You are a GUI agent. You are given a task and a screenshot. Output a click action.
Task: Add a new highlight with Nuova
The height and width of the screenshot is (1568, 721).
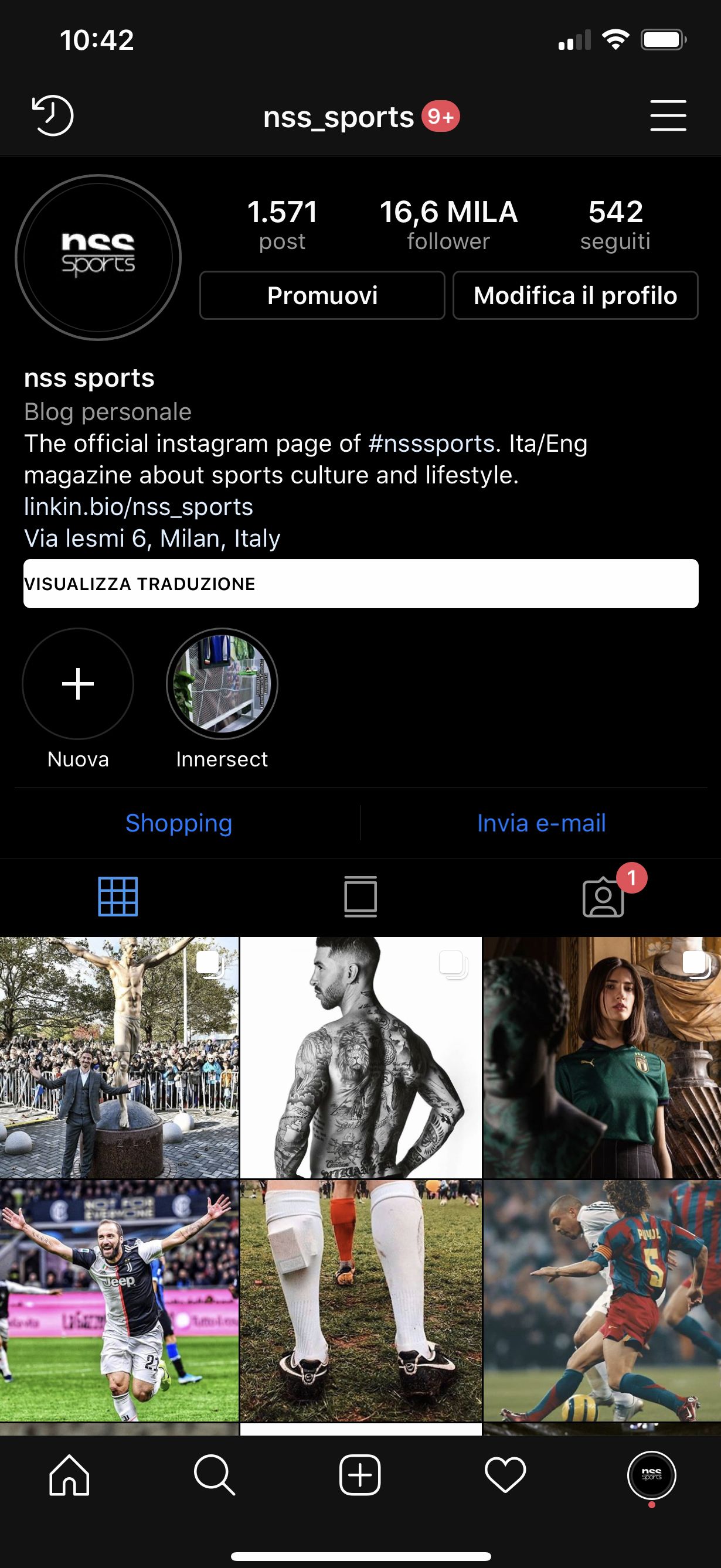pyautogui.click(x=78, y=684)
